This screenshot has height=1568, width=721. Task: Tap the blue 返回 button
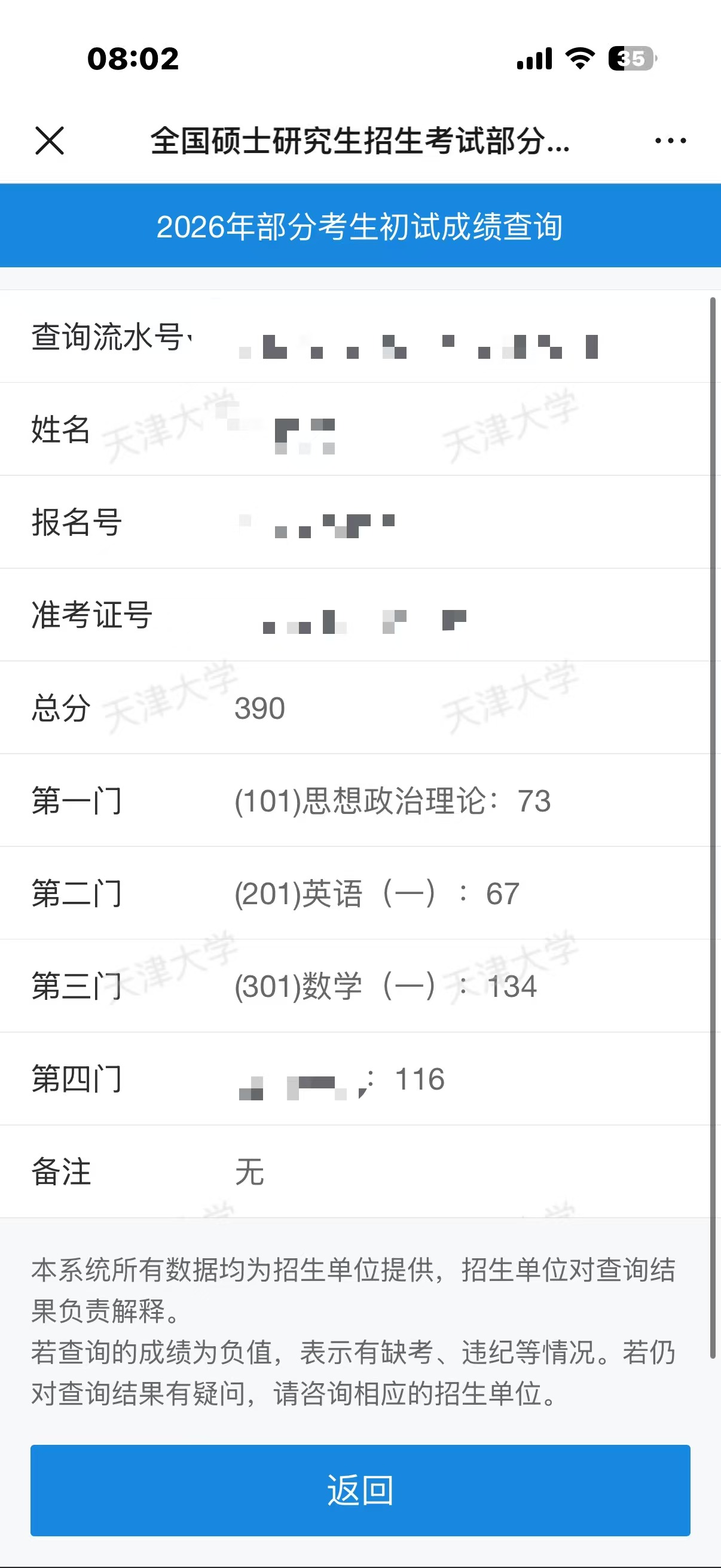tap(360, 1490)
